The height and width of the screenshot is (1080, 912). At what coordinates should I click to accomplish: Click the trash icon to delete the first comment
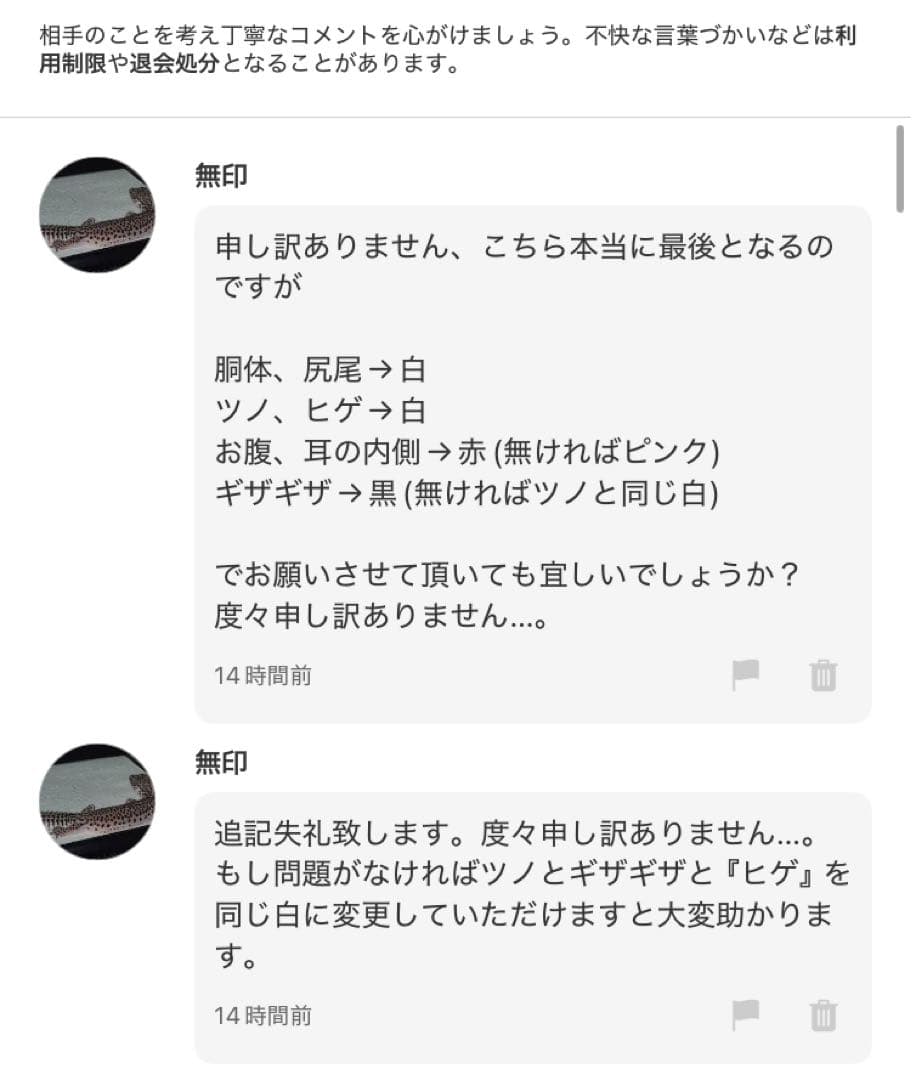pos(823,675)
